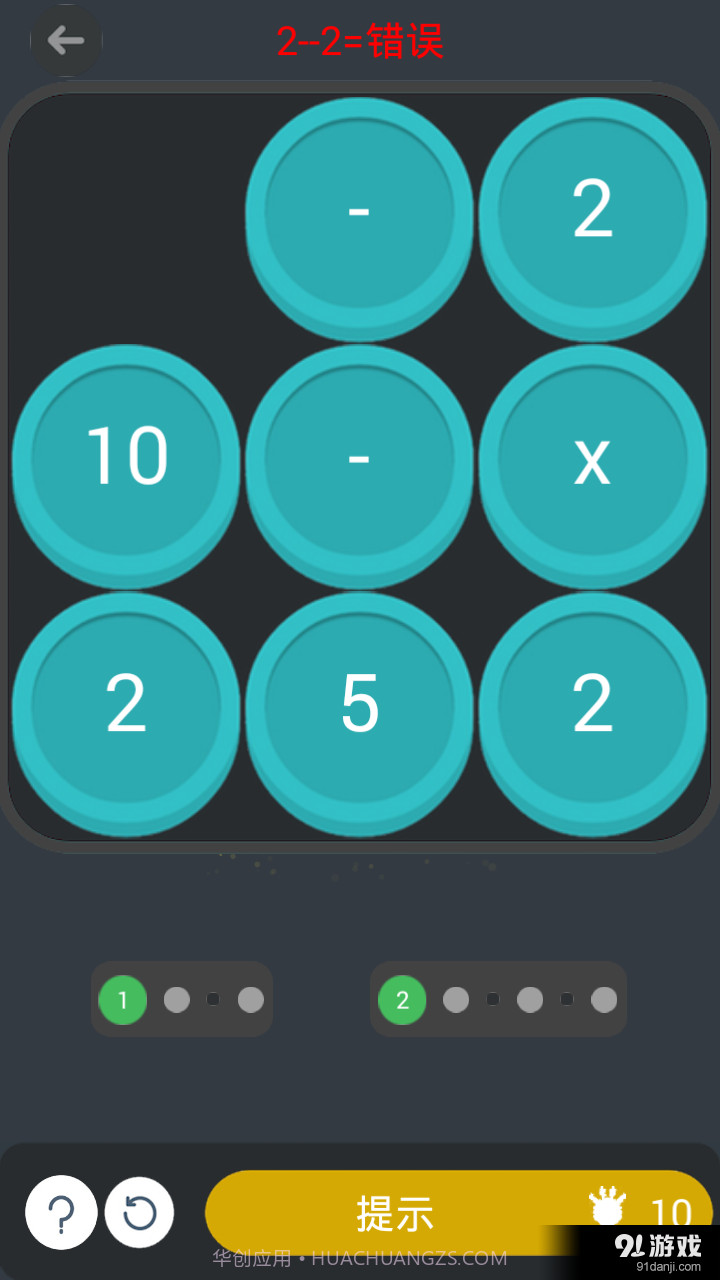Select the number 10 tile
Image resolution: width=720 pixels, height=1280 pixels.
[x=126, y=458]
